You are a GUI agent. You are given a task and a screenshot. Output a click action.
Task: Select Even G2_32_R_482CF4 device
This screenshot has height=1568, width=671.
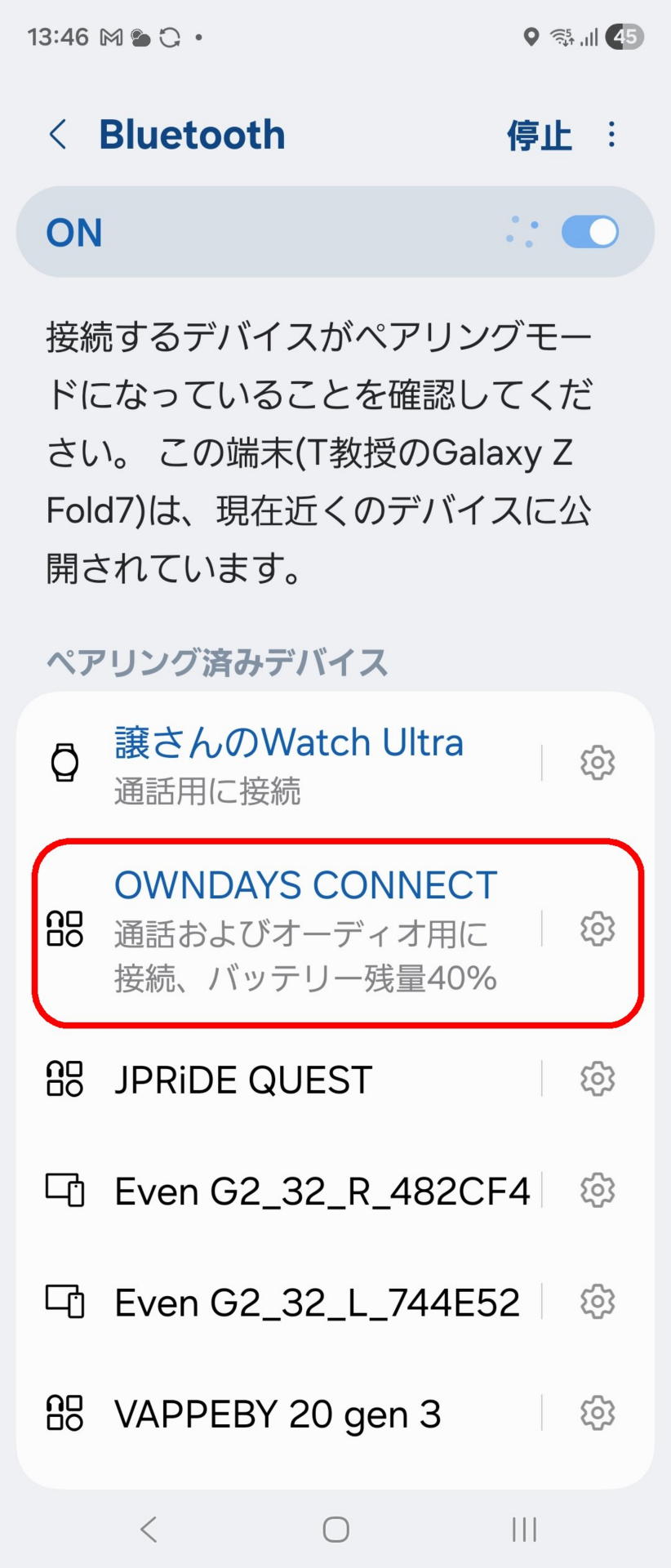[322, 1191]
